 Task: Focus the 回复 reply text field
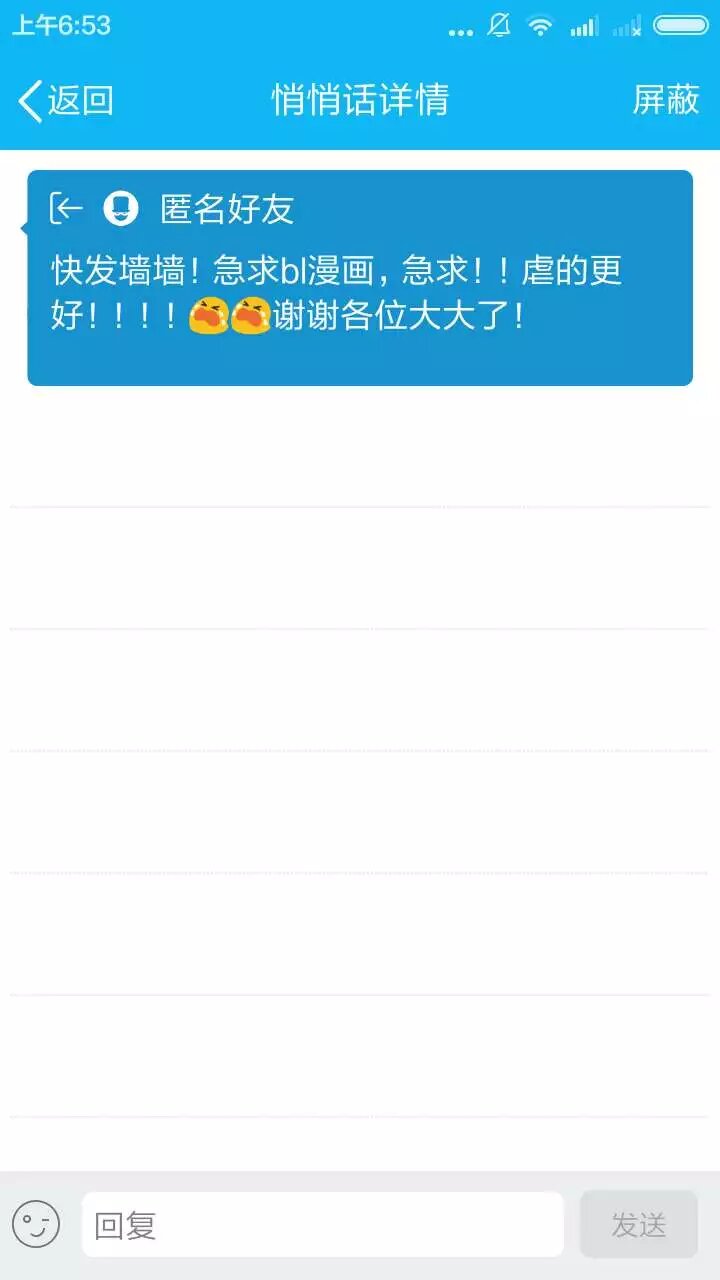point(322,1224)
